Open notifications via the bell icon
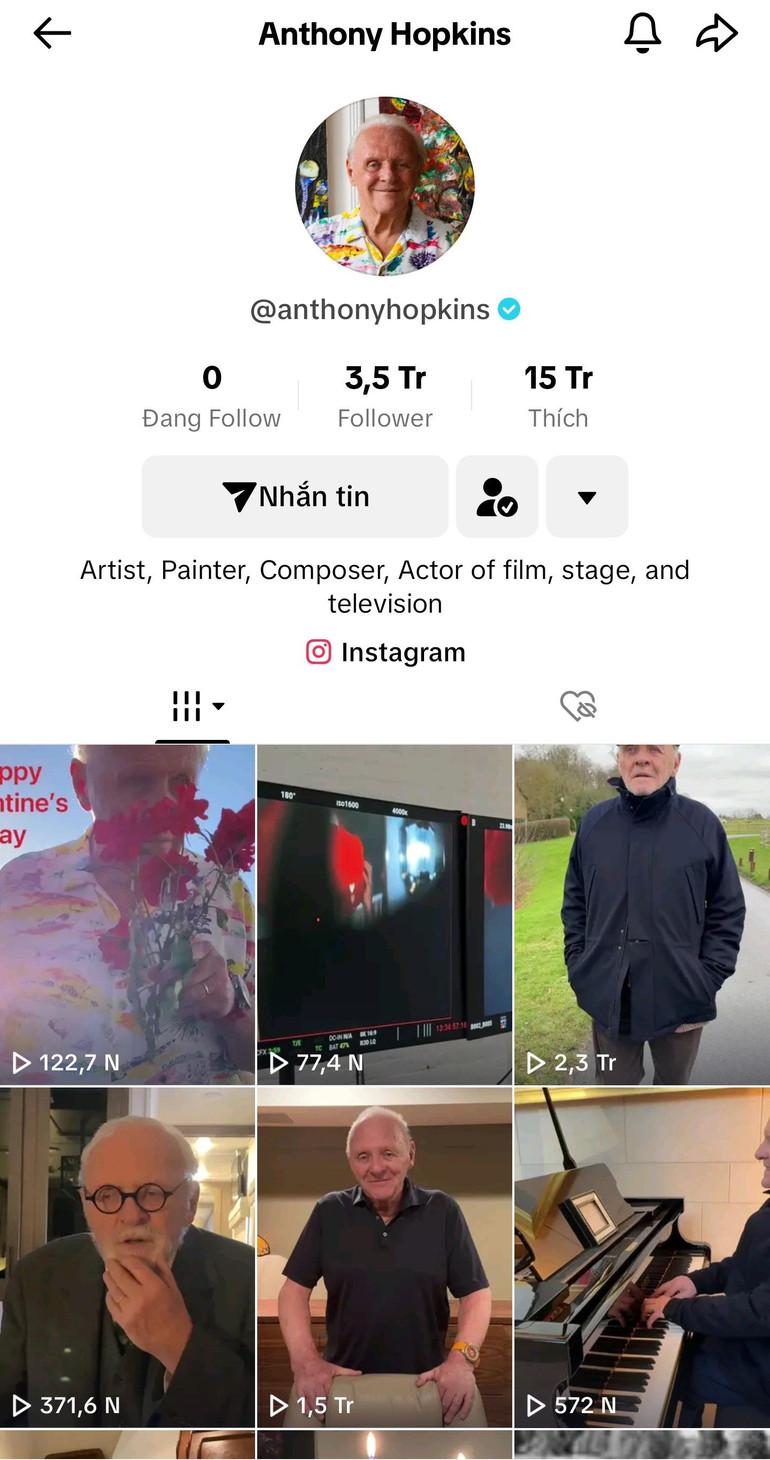The height and width of the screenshot is (1460, 770). [643, 33]
